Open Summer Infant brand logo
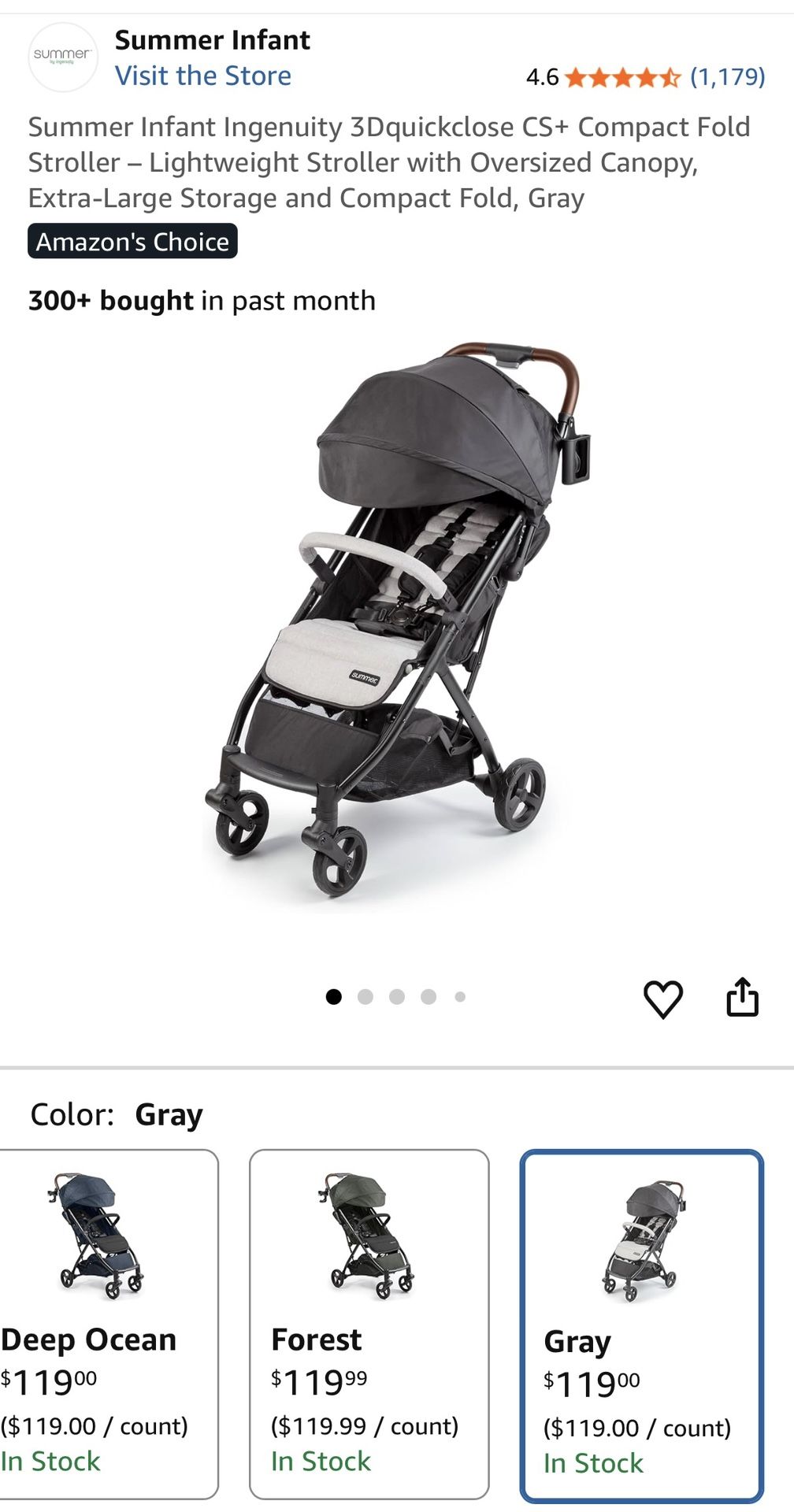The height and width of the screenshot is (1512, 794). point(62,57)
